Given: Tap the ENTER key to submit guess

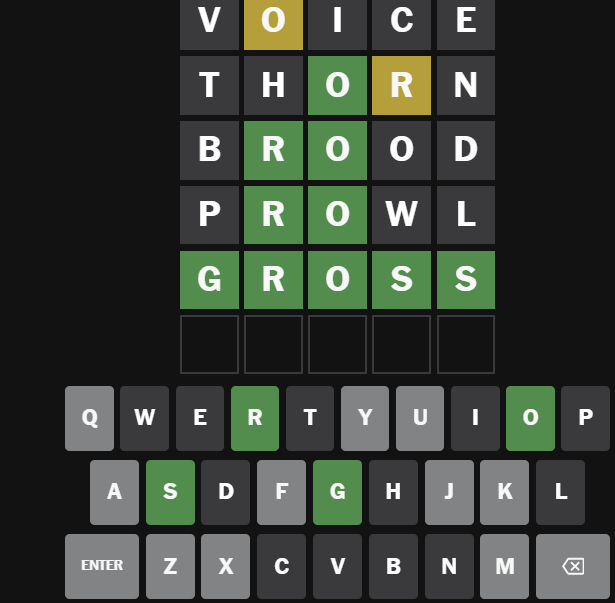Looking at the screenshot, I should click(102, 566).
